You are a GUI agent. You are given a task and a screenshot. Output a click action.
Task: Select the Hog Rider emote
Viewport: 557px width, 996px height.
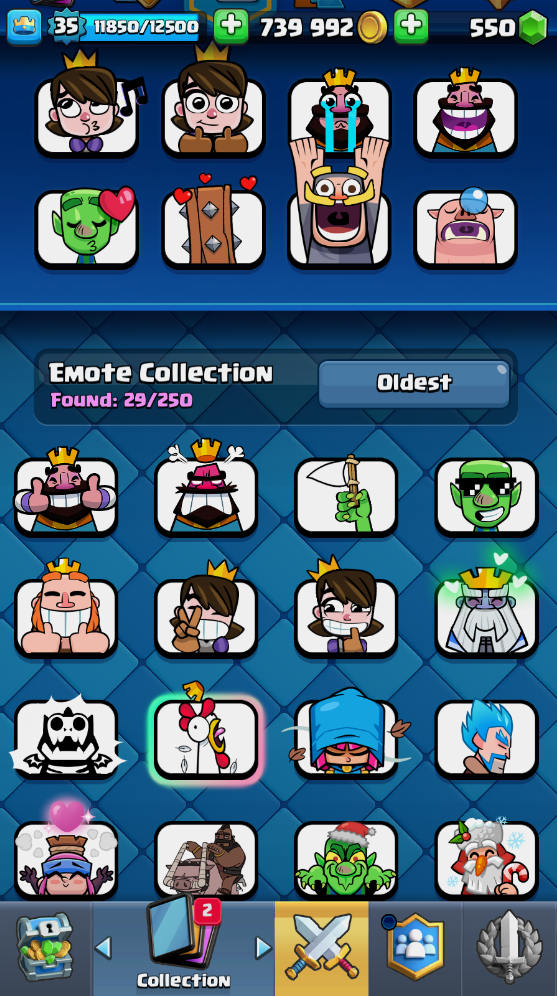coord(206,859)
